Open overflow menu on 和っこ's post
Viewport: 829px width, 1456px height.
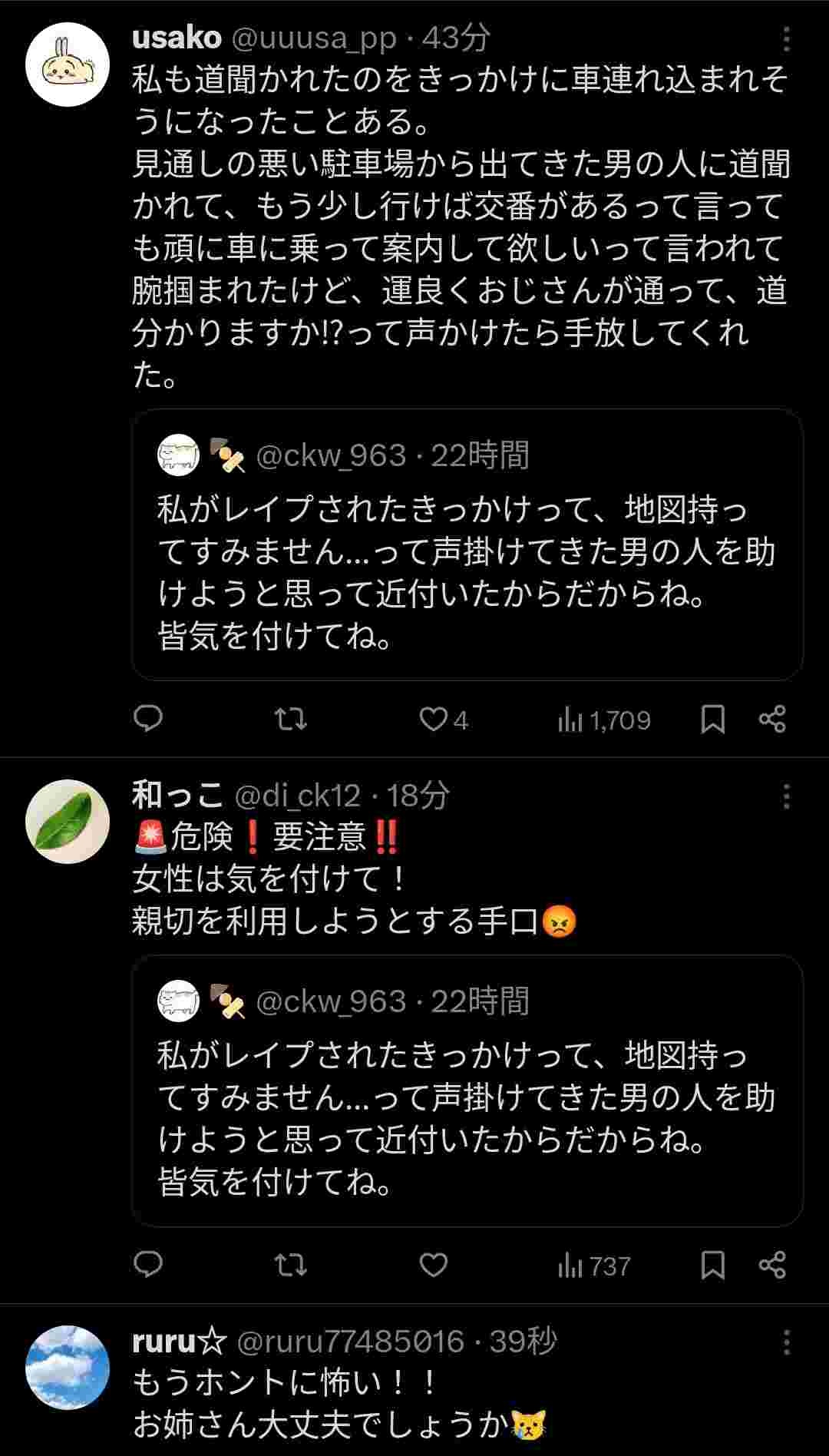pyautogui.click(x=786, y=797)
